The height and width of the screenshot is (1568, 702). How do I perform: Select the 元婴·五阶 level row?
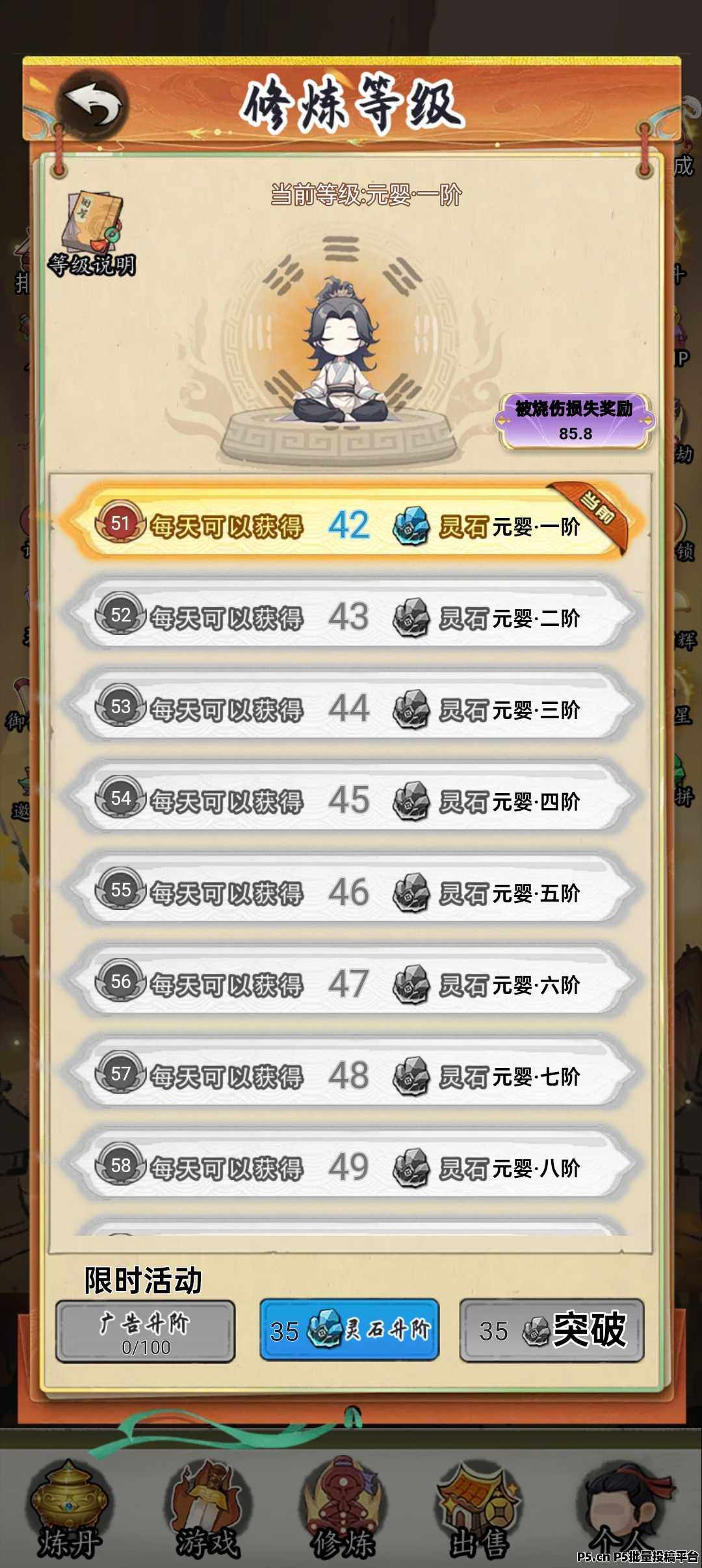[x=351, y=891]
